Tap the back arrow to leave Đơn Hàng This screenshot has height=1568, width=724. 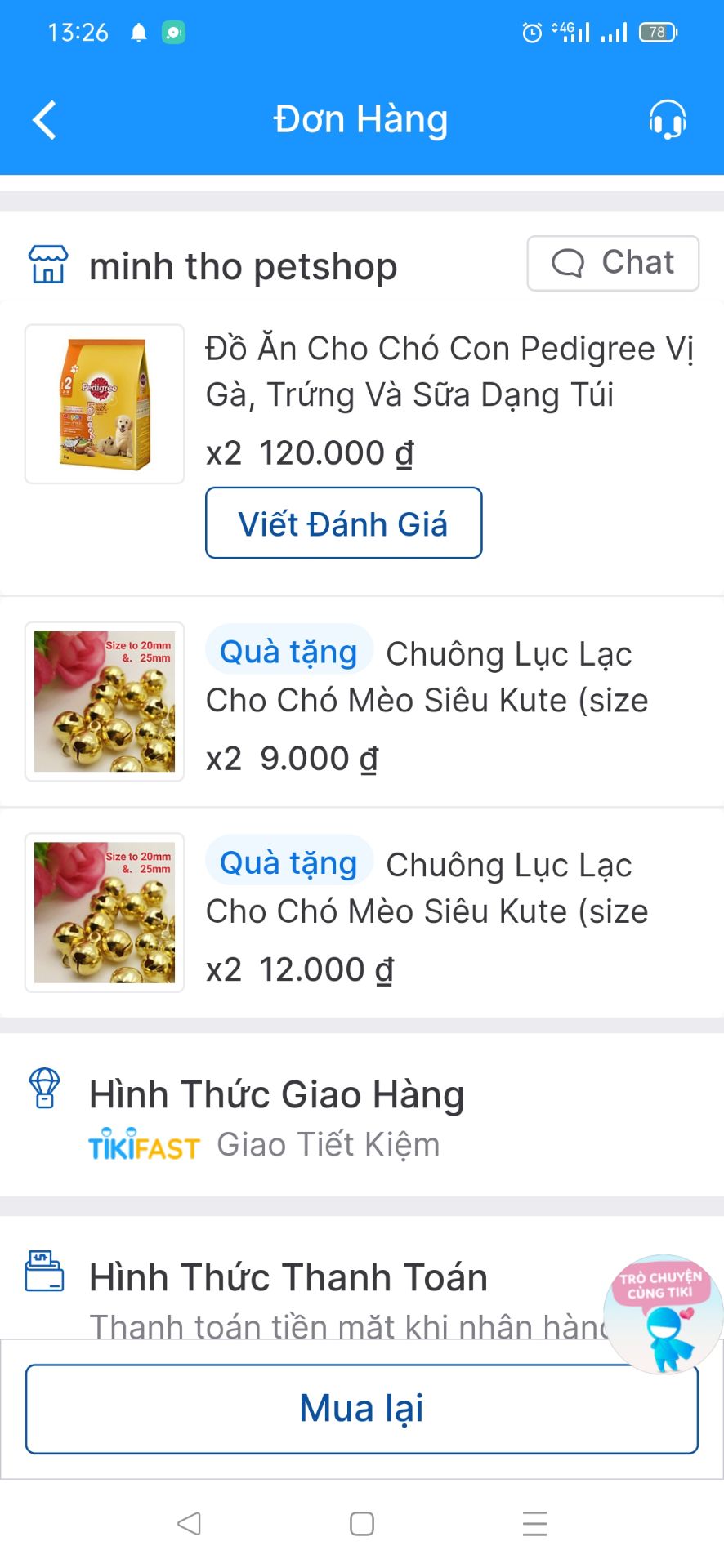coord(44,119)
